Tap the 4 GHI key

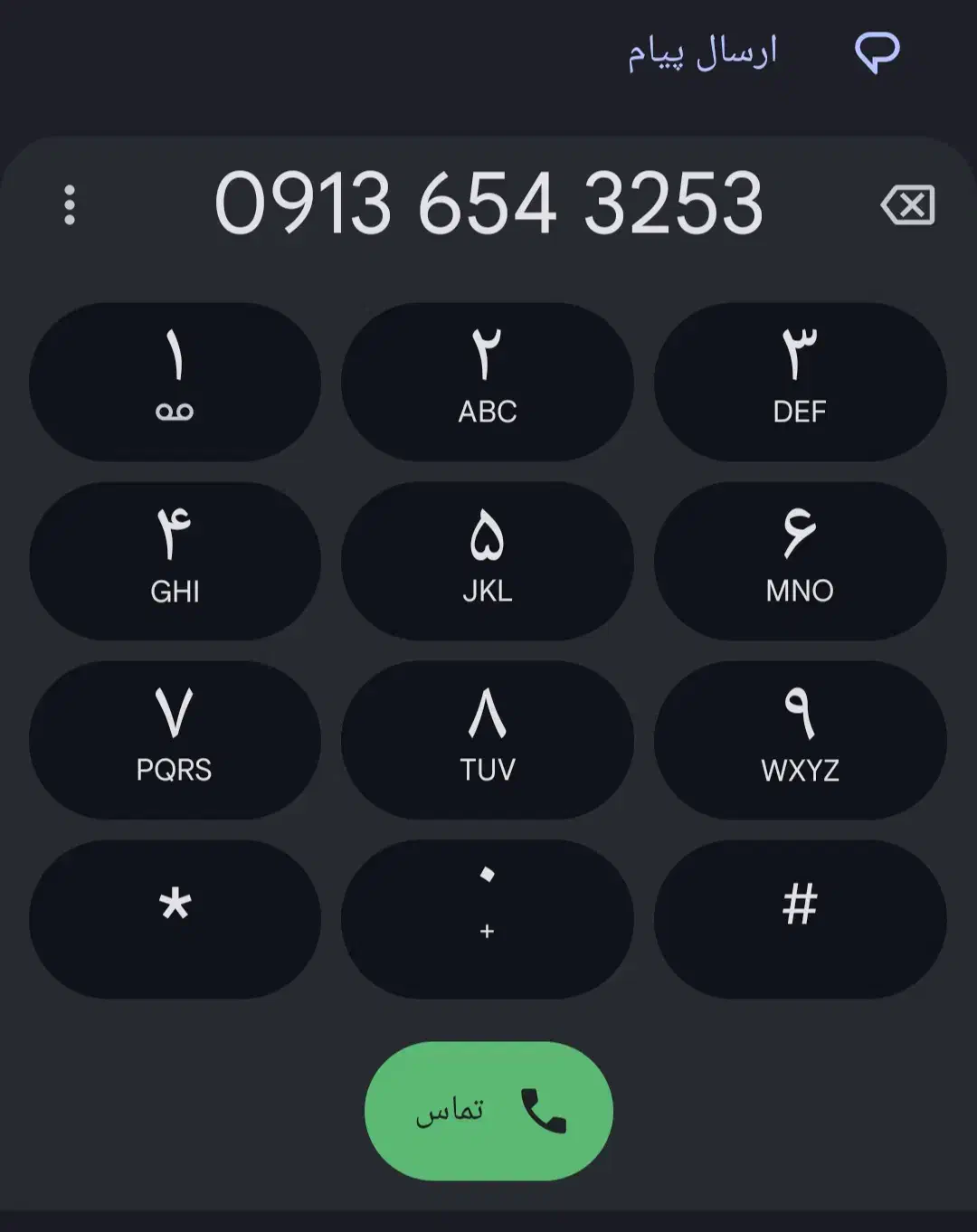tap(175, 561)
